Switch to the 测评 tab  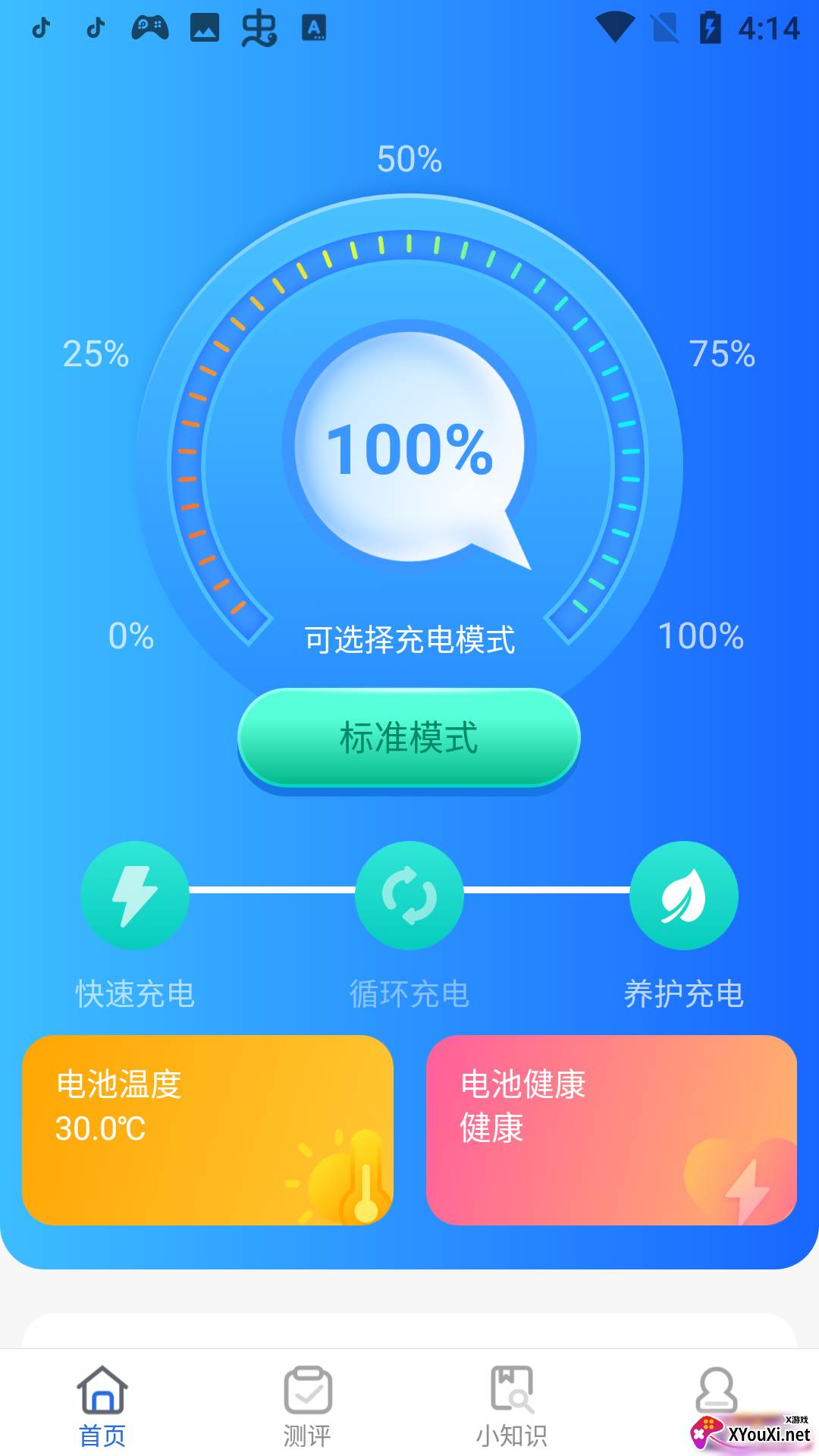coord(307,1405)
